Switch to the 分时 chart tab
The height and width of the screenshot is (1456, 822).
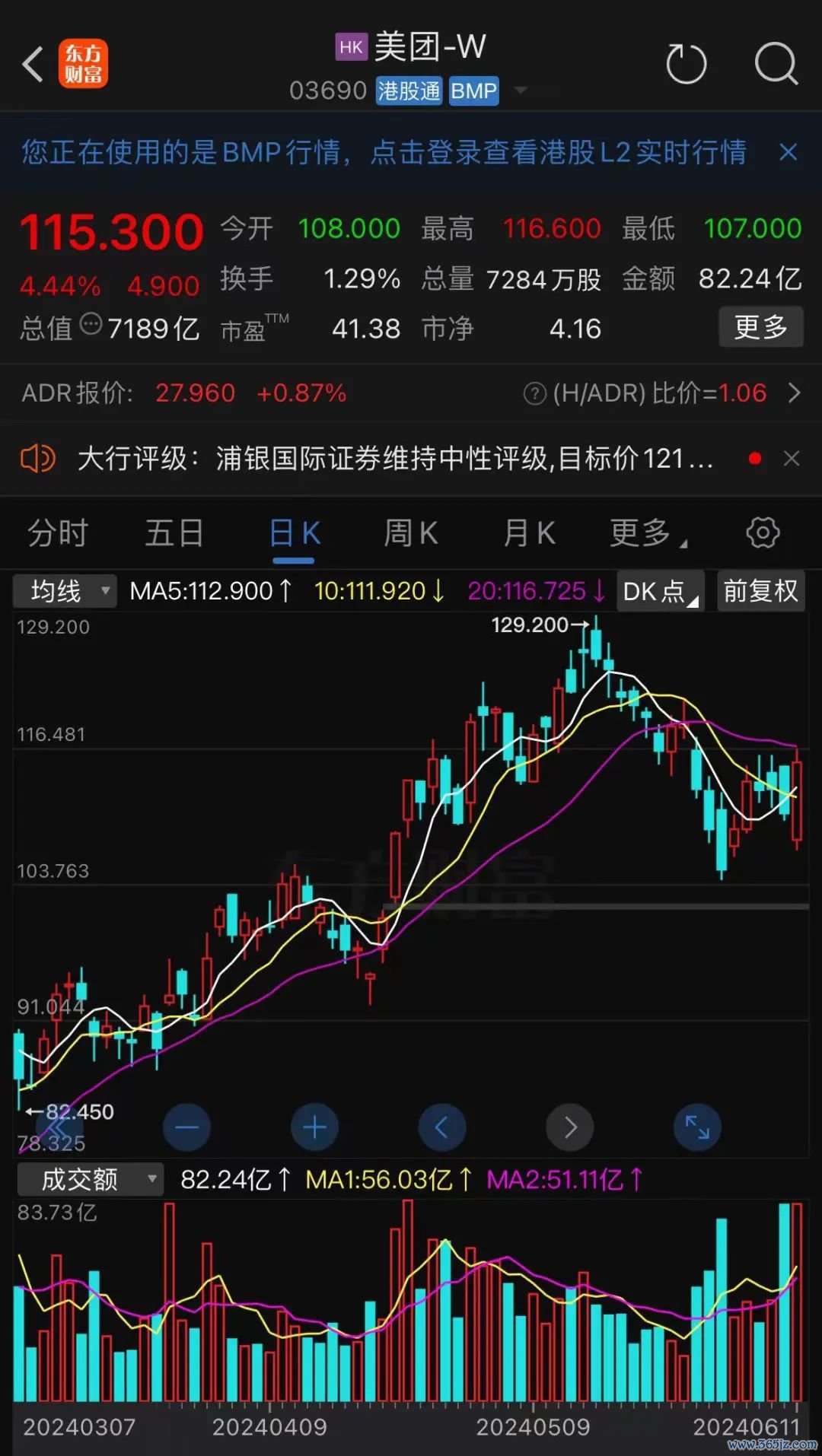[x=58, y=533]
